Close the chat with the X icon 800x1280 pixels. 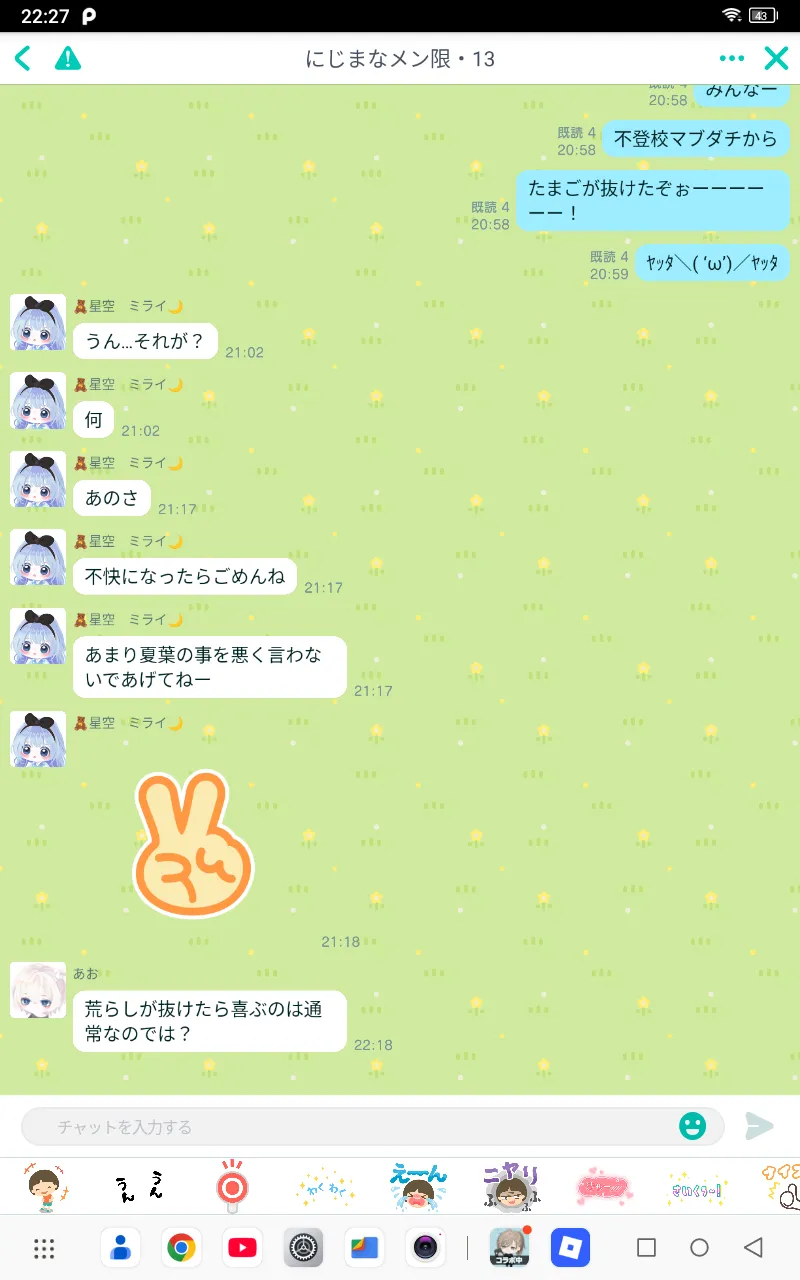click(776, 59)
